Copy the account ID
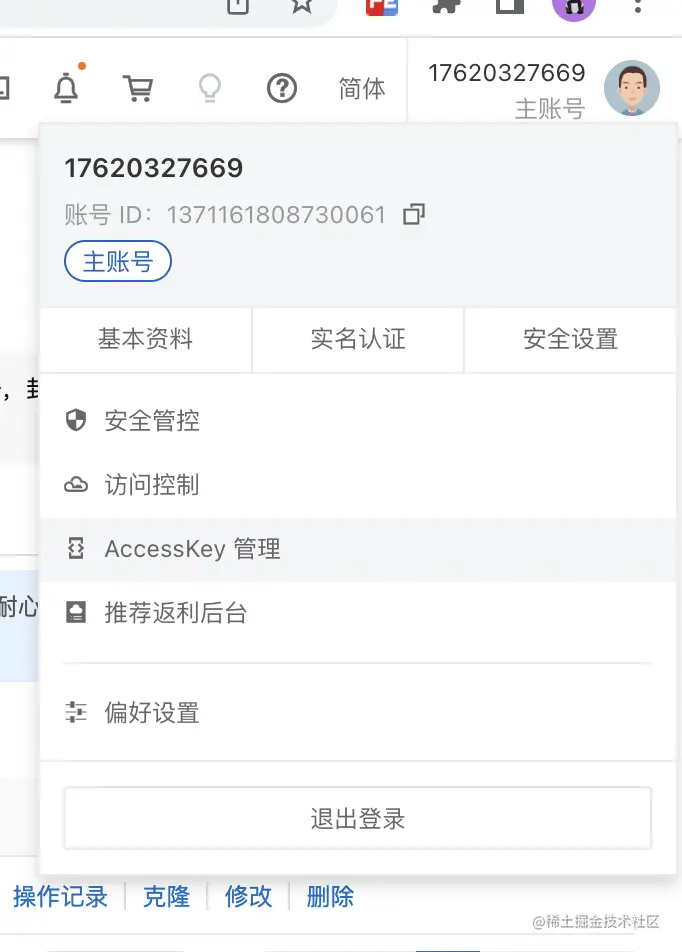This screenshot has width=682, height=952. click(413, 214)
